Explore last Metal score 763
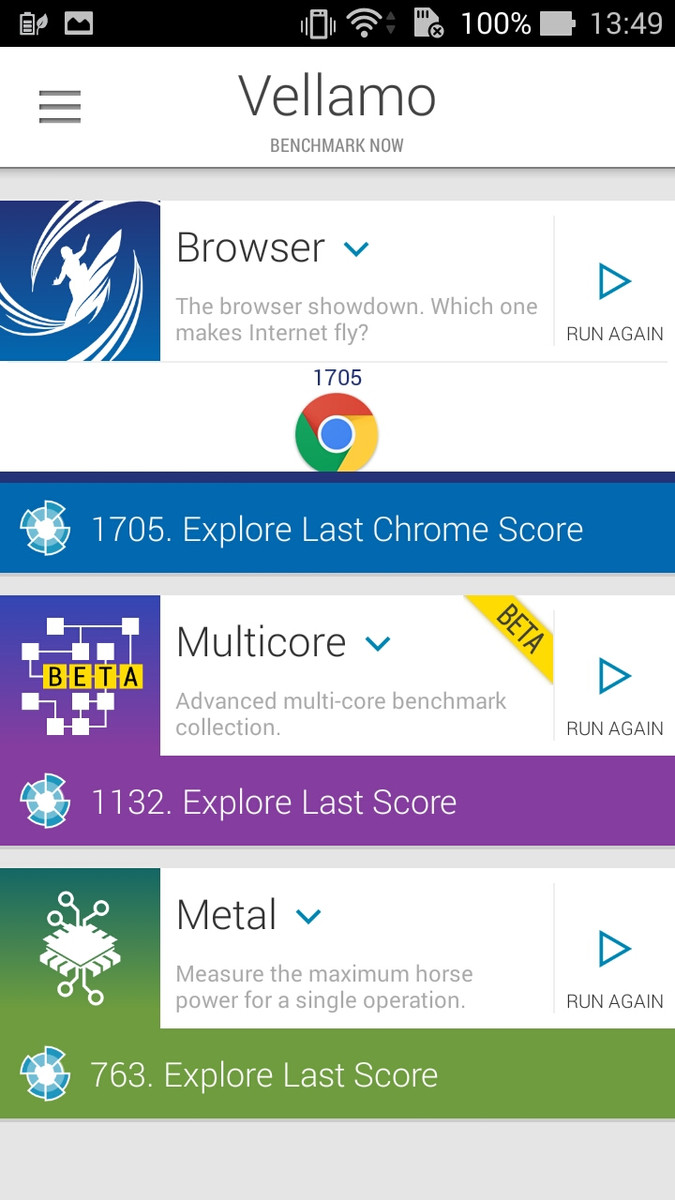 (337, 1074)
